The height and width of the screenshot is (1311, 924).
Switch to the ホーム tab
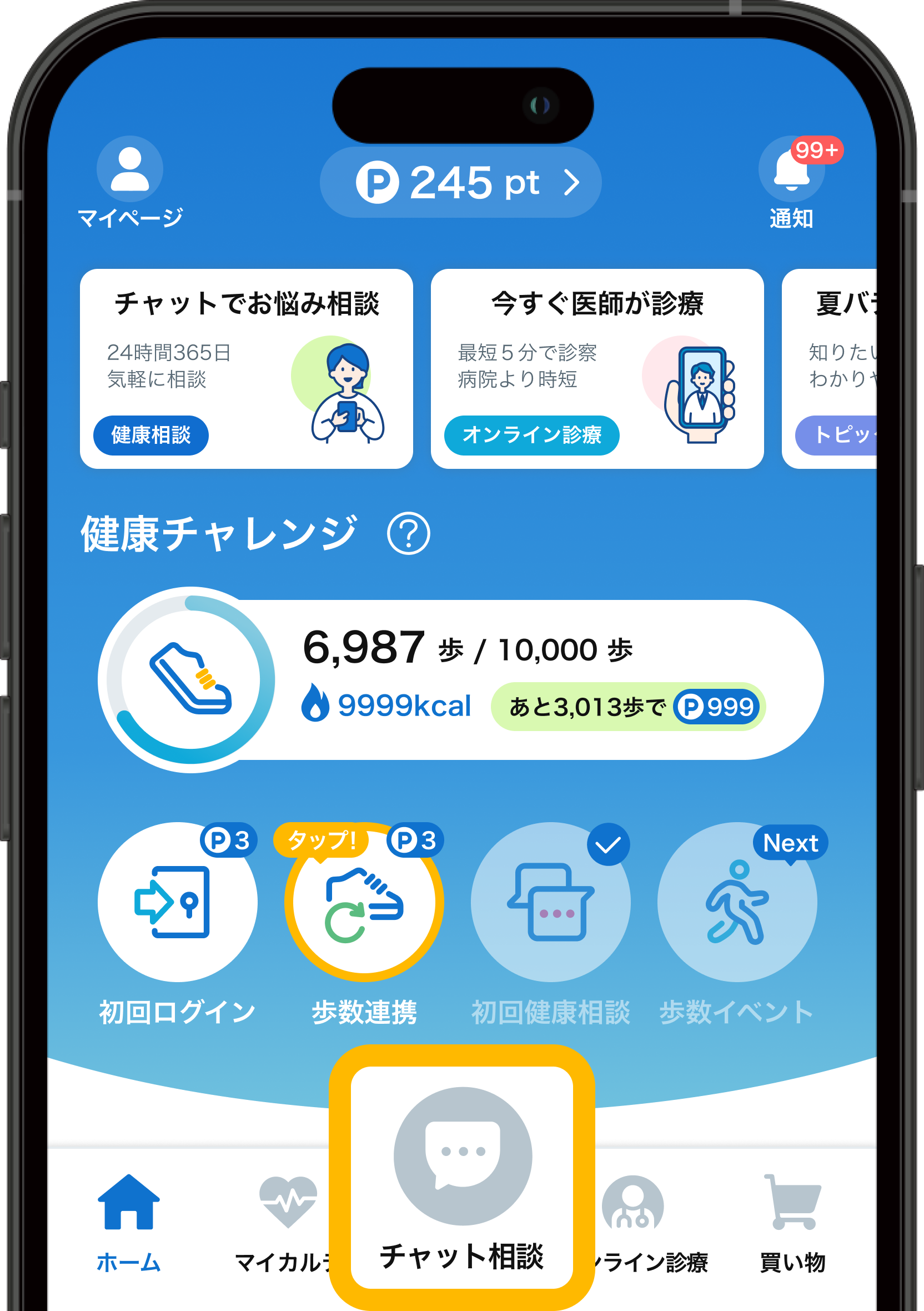click(x=129, y=1222)
